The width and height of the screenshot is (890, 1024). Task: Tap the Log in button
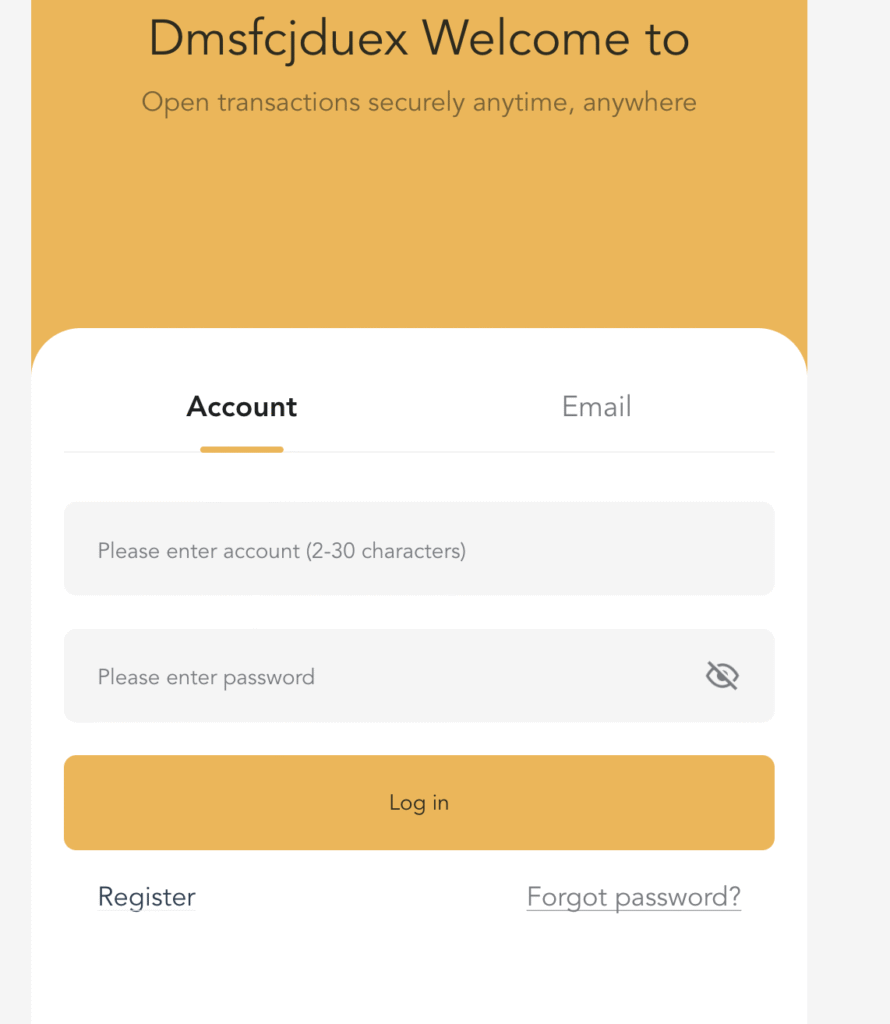(418, 802)
